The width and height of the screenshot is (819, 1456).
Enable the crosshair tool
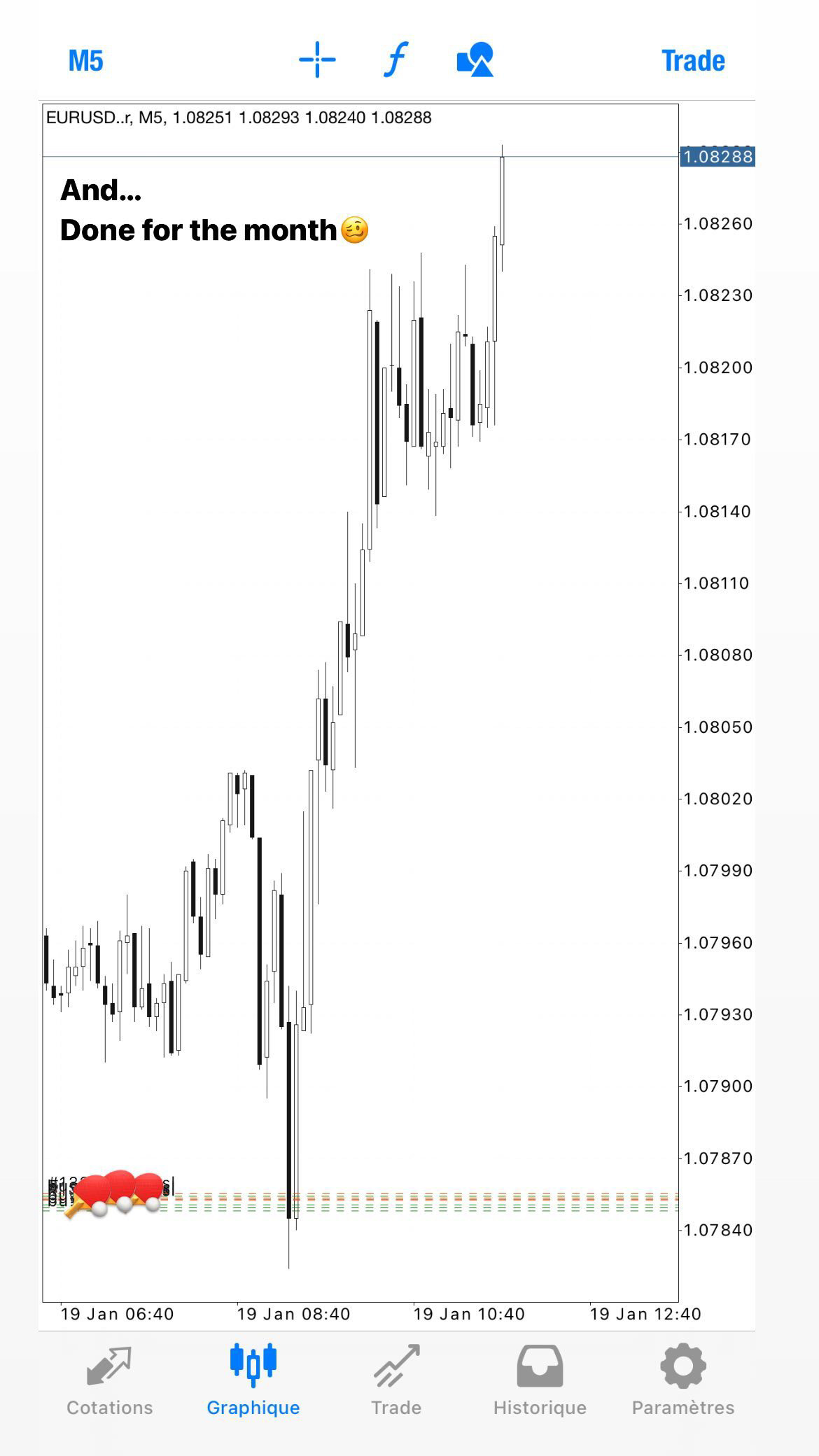click(317, 59)
